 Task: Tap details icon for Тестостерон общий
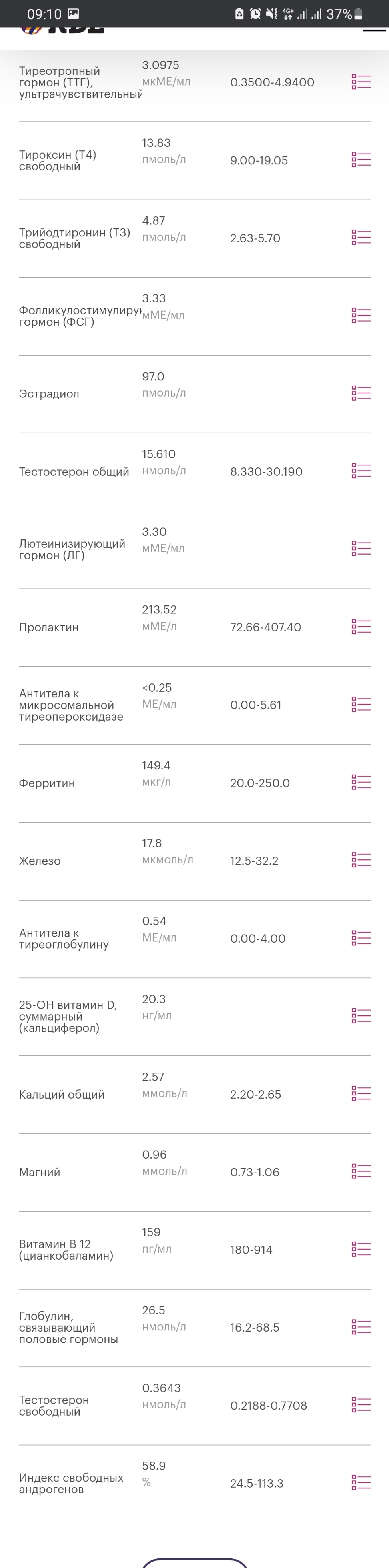click(x=361, y=471)
